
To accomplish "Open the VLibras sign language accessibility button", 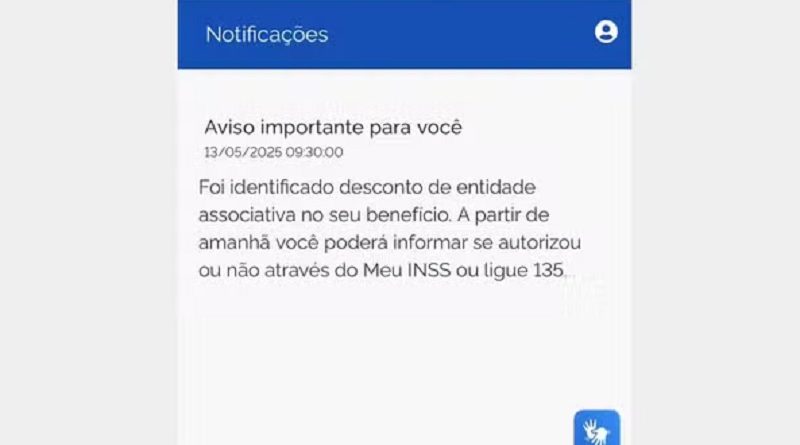I will pos(597,429).
